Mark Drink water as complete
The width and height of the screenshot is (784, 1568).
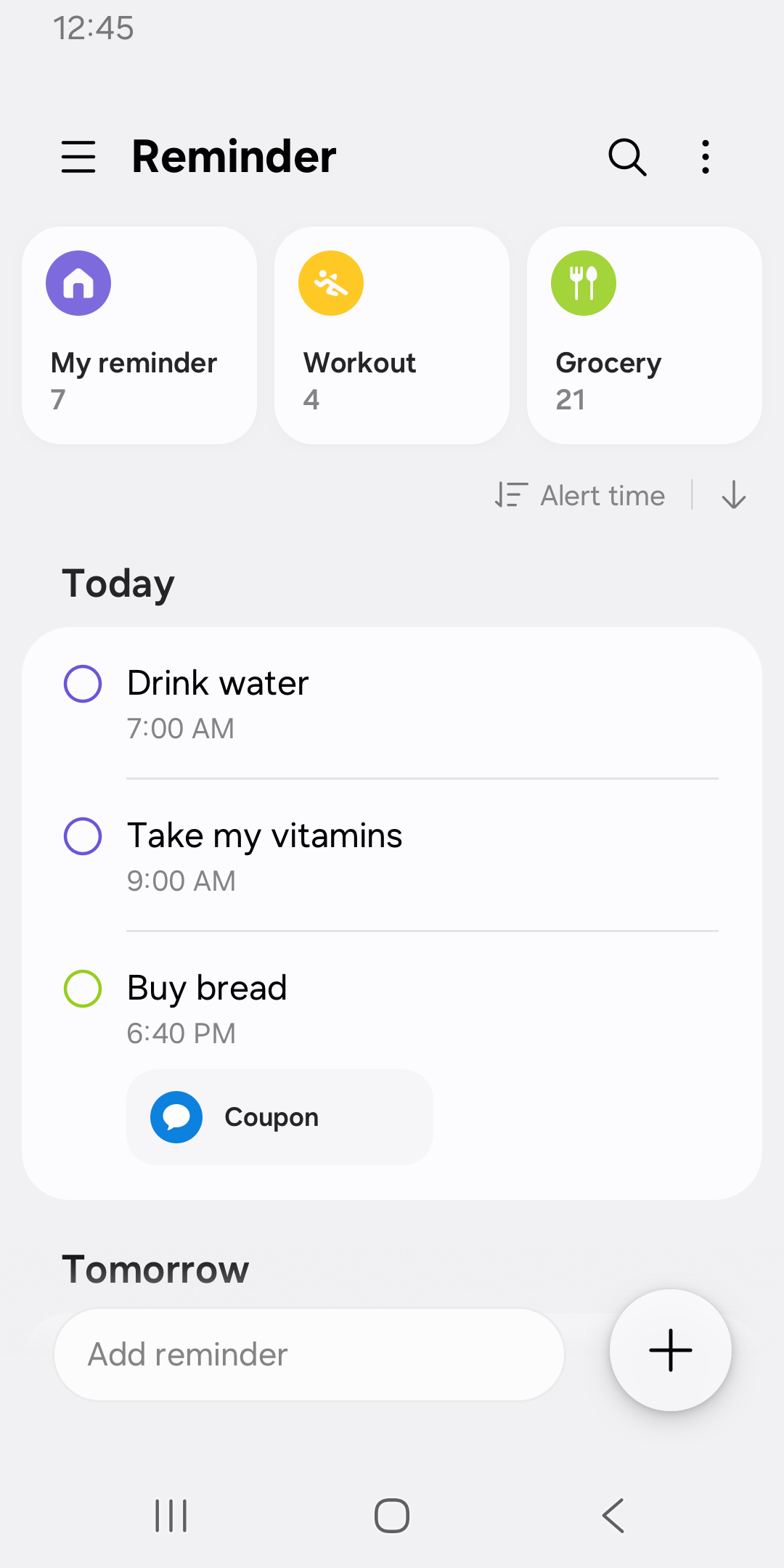pyautogui.click(x=82, y=683)
